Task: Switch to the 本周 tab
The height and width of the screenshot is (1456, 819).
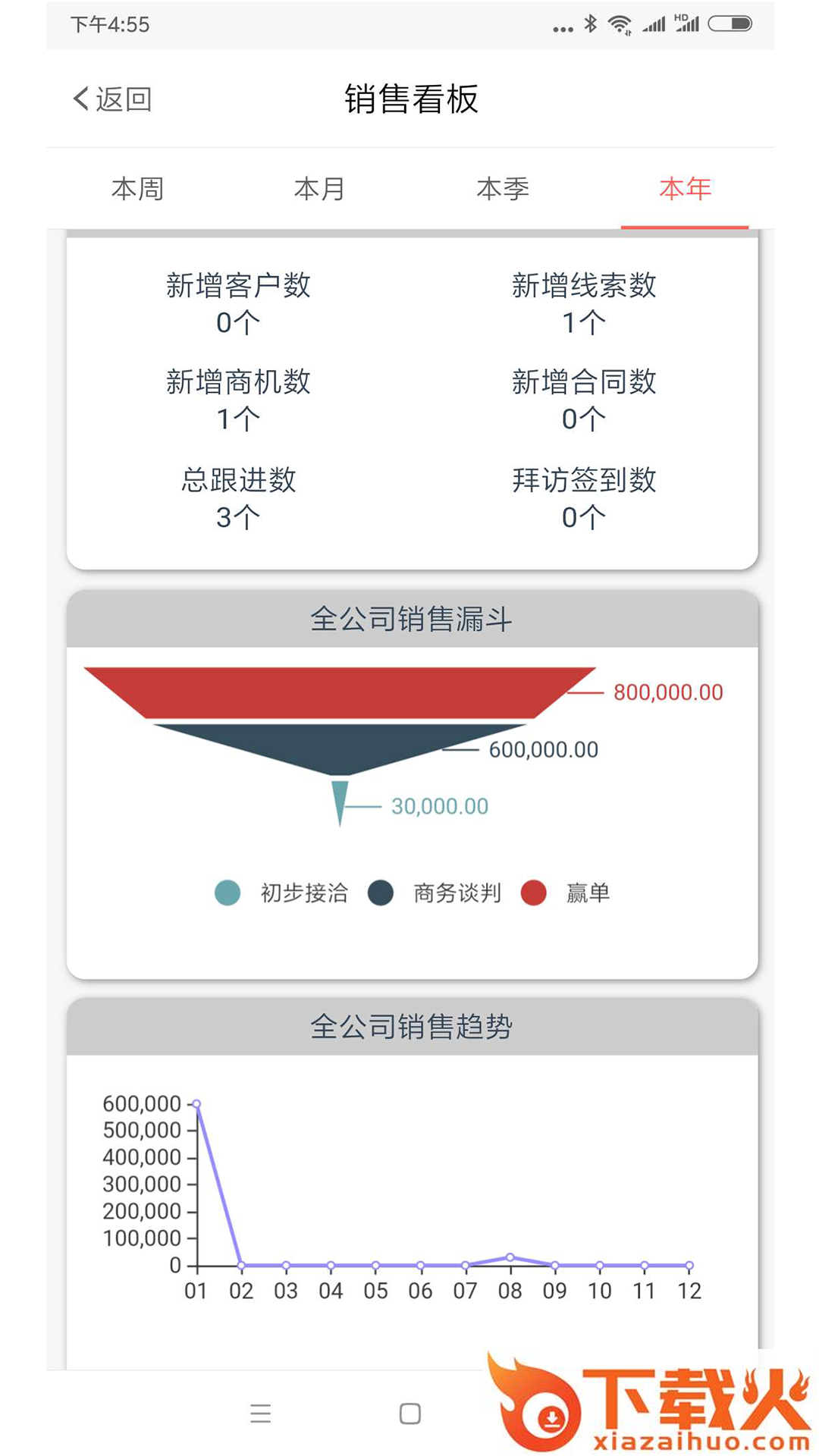Action: click(x=137, y=189)
